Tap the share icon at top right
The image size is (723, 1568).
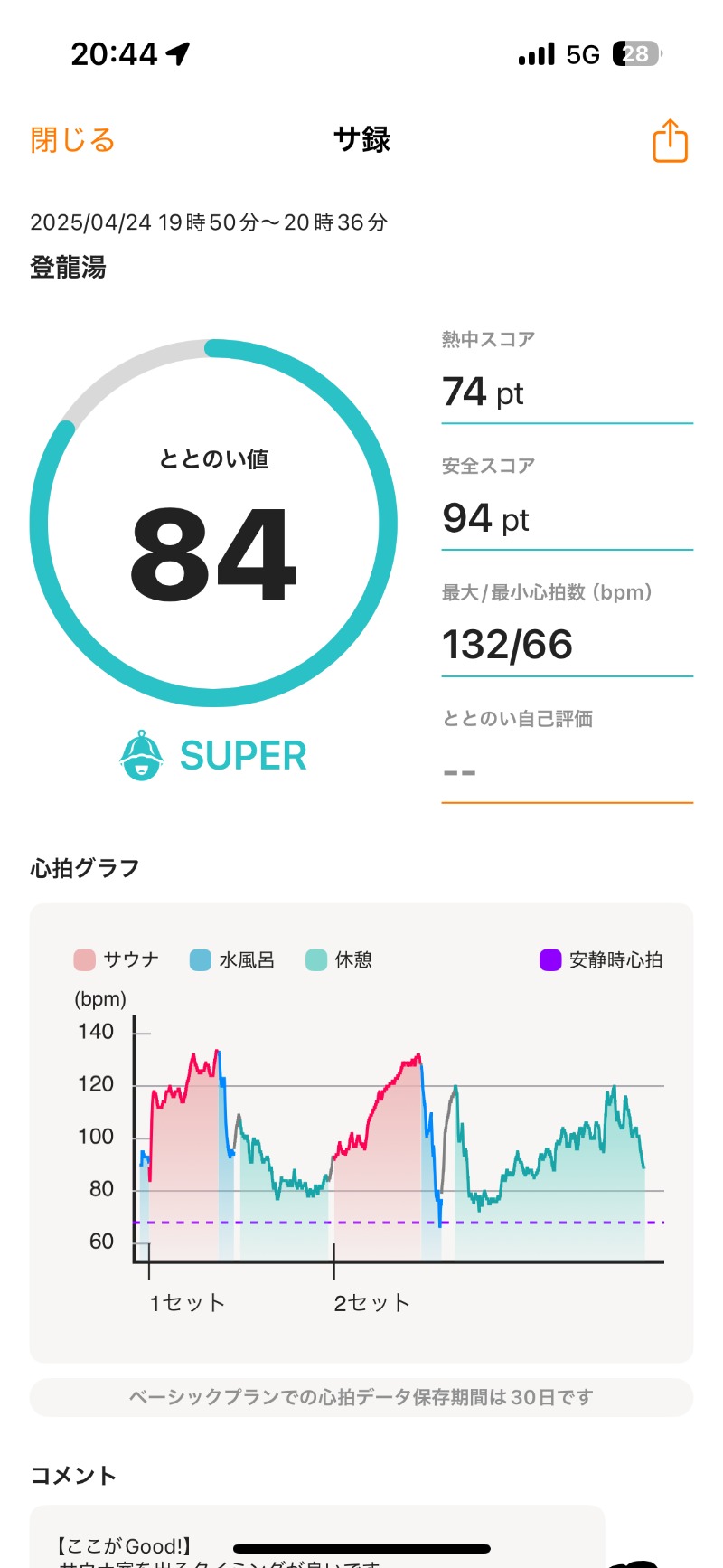670,141
